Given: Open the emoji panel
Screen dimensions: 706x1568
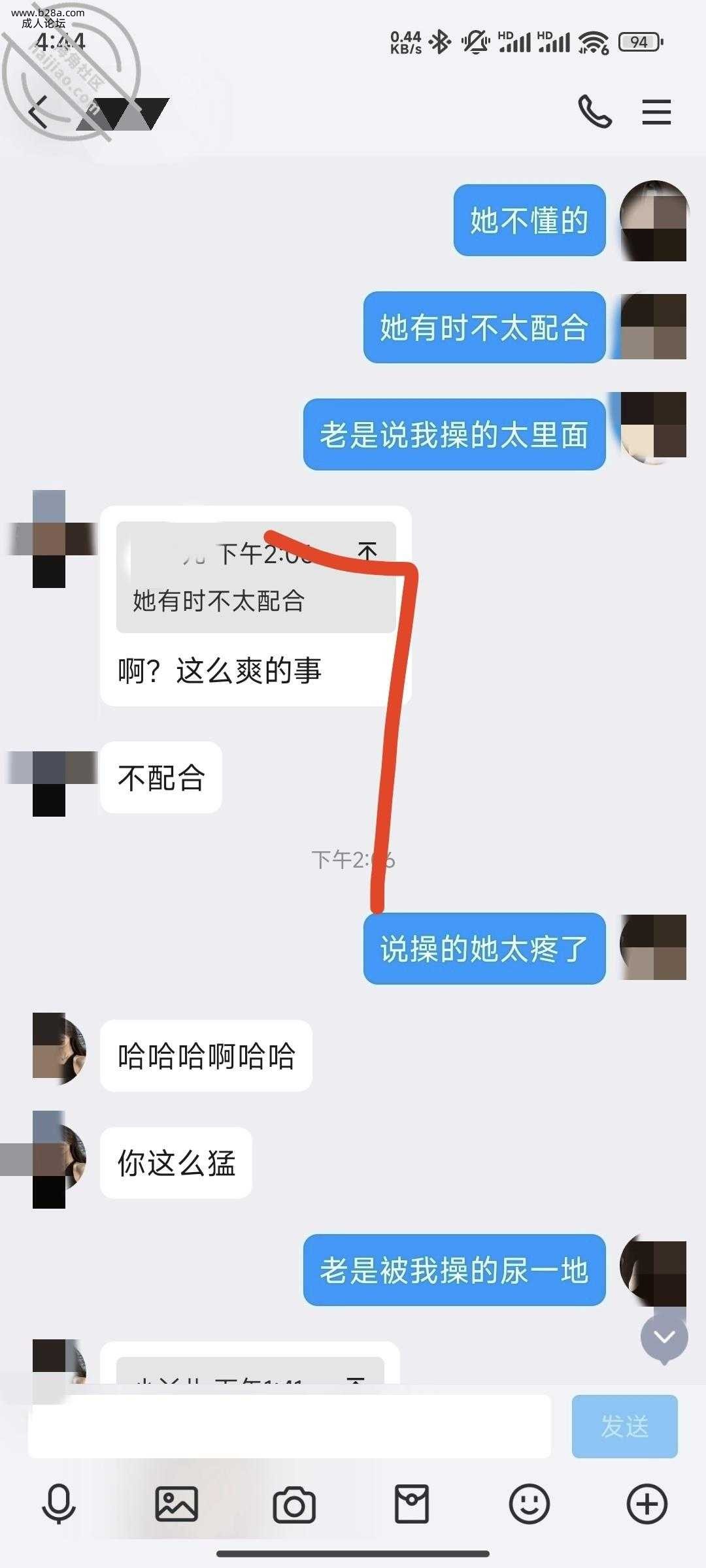Looking at the screenshot, I should click(x=529, y=1503).
